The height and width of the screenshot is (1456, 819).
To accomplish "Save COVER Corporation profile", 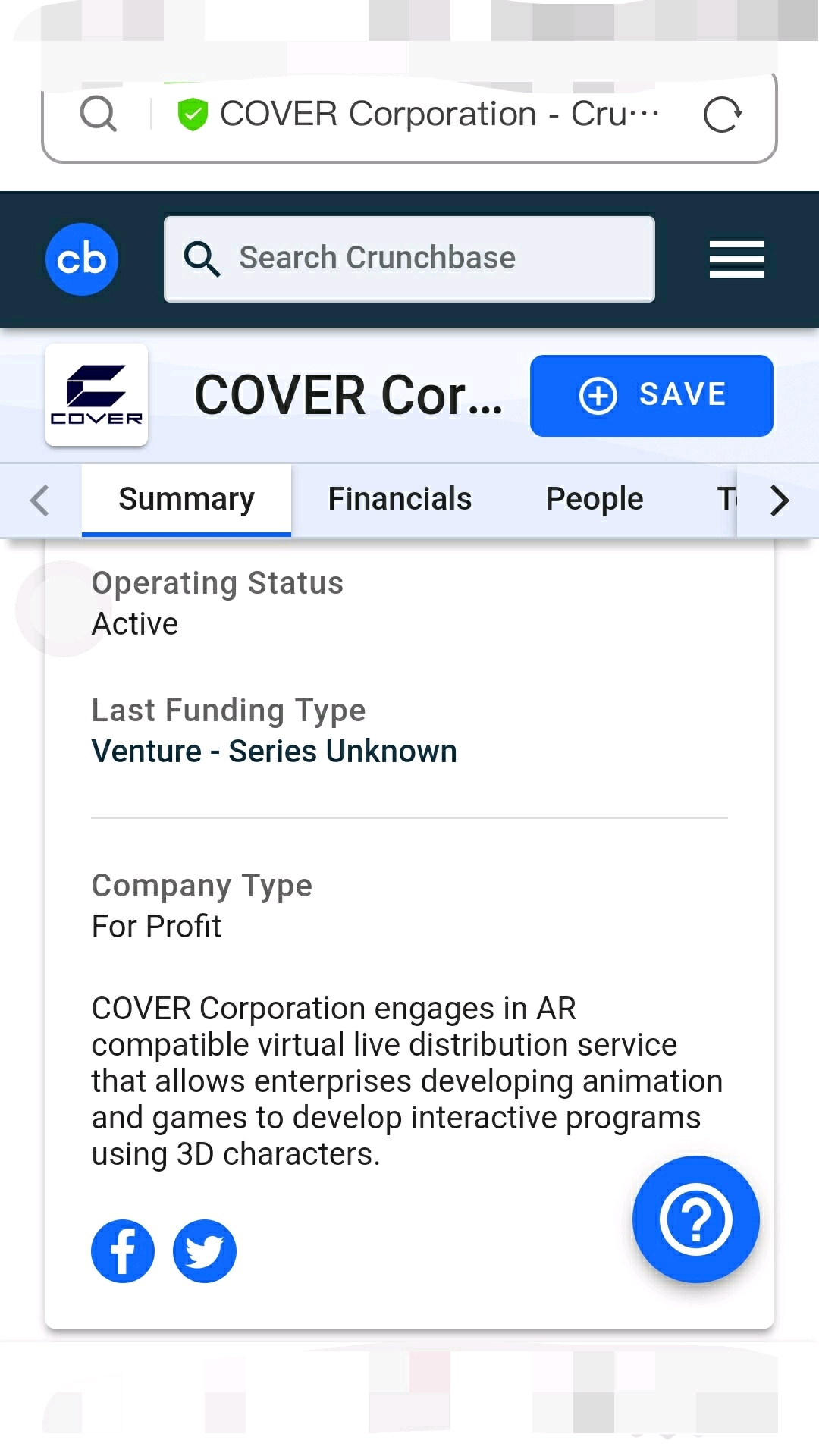I will [651, 395].
